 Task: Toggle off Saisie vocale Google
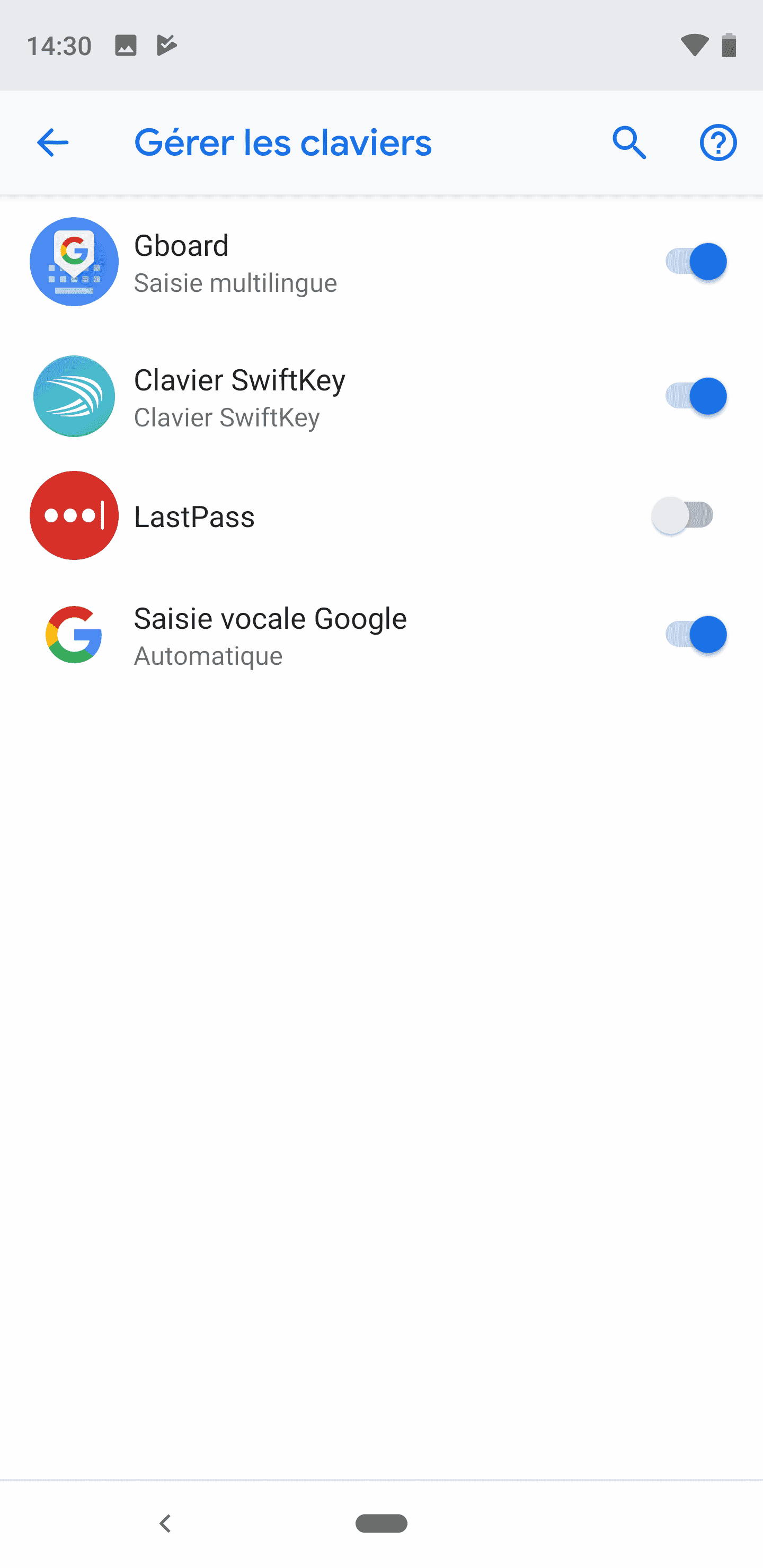[x=695, y=635]
